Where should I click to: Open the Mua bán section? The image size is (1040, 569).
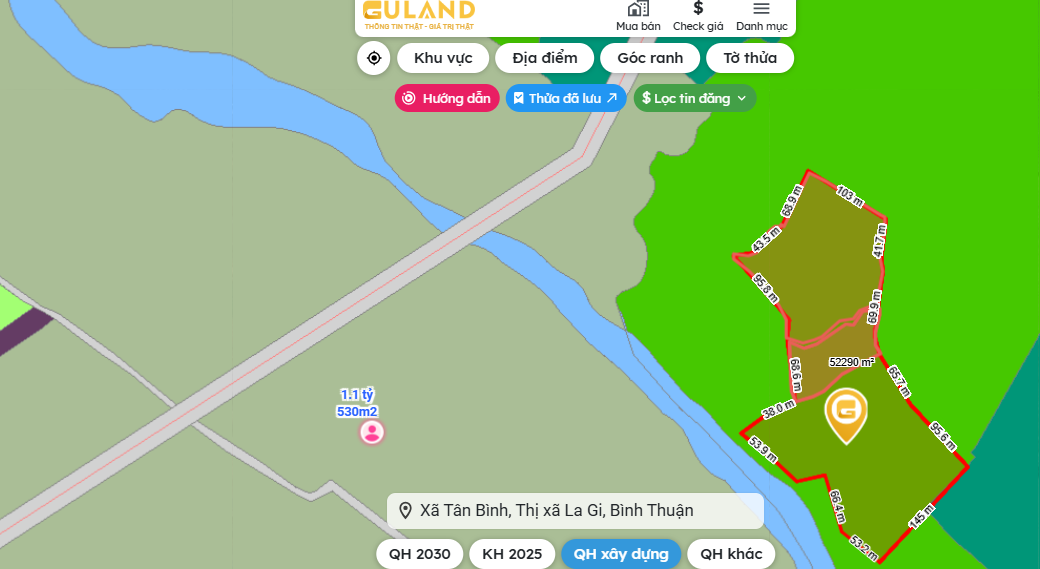(x=637, y=16)
